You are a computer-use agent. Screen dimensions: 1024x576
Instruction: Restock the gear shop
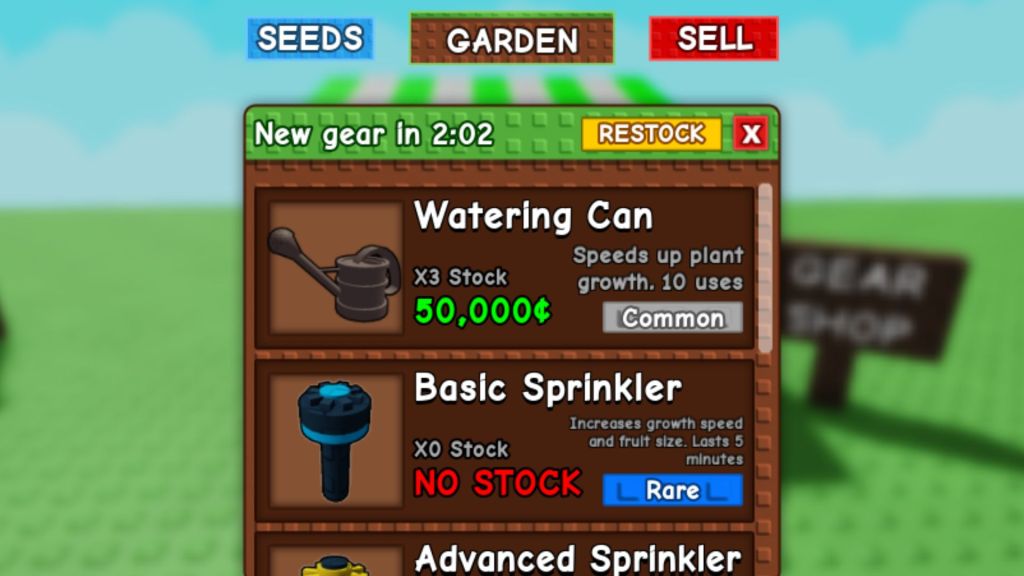[x=651, y=134]
